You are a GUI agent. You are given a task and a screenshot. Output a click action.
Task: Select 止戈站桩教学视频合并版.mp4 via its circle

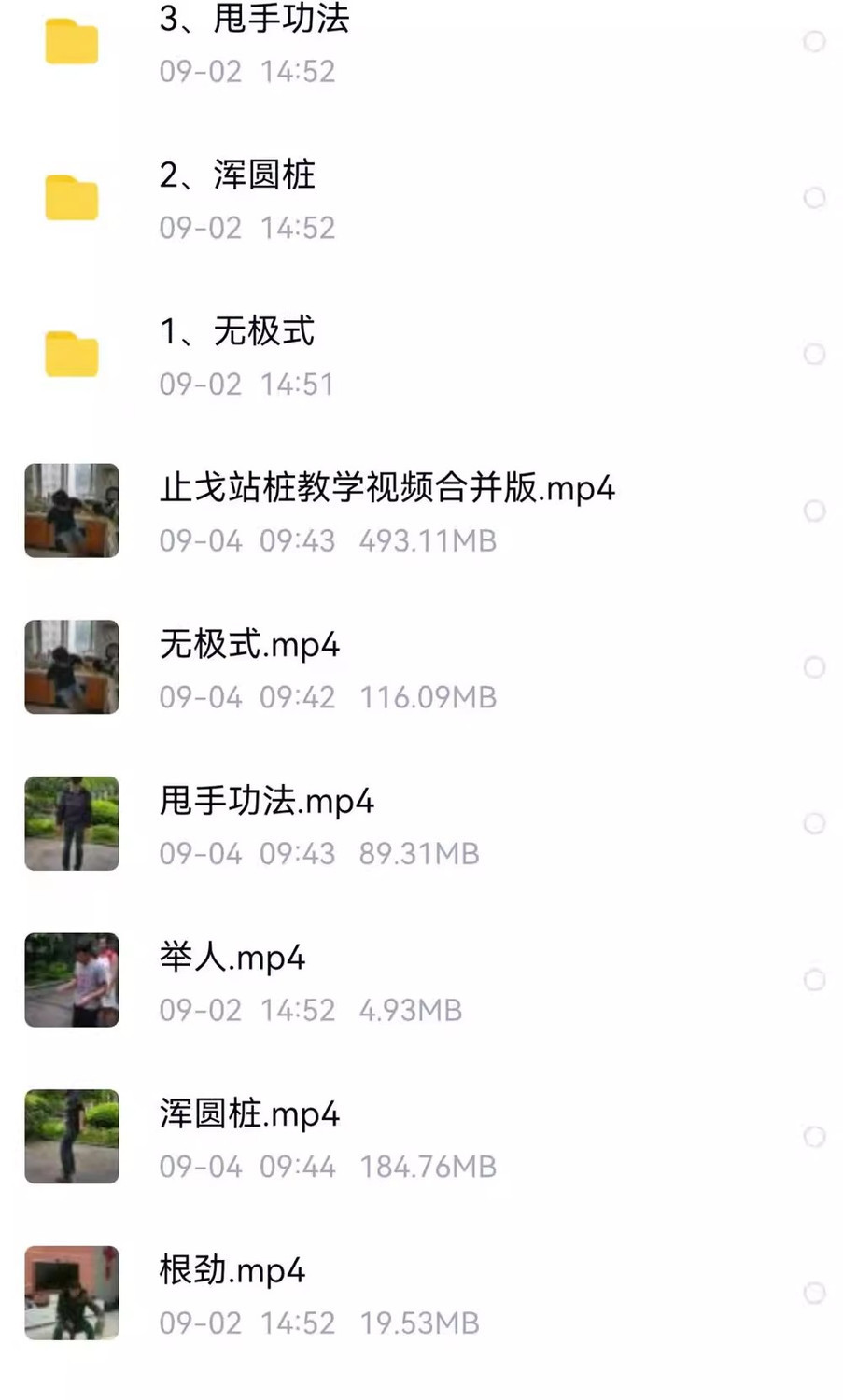(814, 511)
